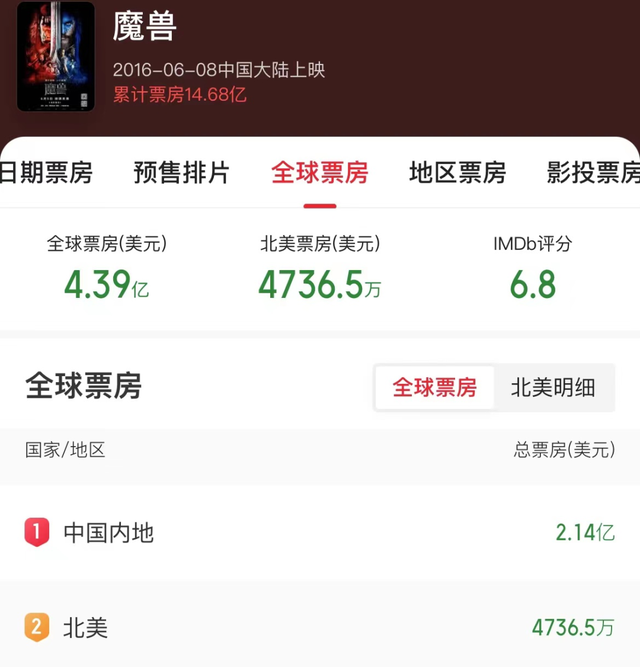The width and height of the screenshot is (640, 667).
Task: Switch to the 地区票房 tab
Action: pyautogui.click(x=457, y=173)
